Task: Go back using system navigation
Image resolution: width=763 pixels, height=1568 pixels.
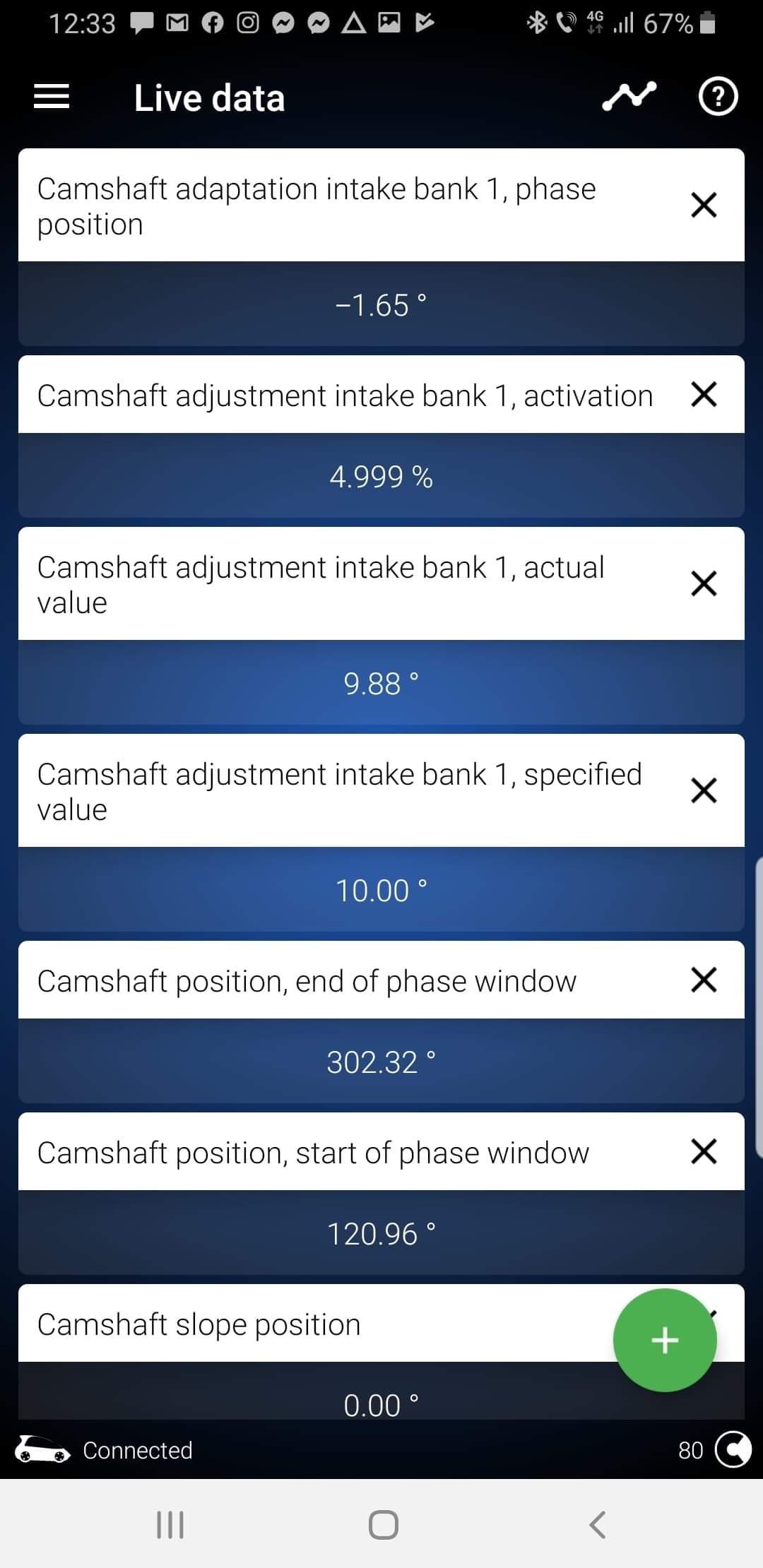Action: (597, 1524)
